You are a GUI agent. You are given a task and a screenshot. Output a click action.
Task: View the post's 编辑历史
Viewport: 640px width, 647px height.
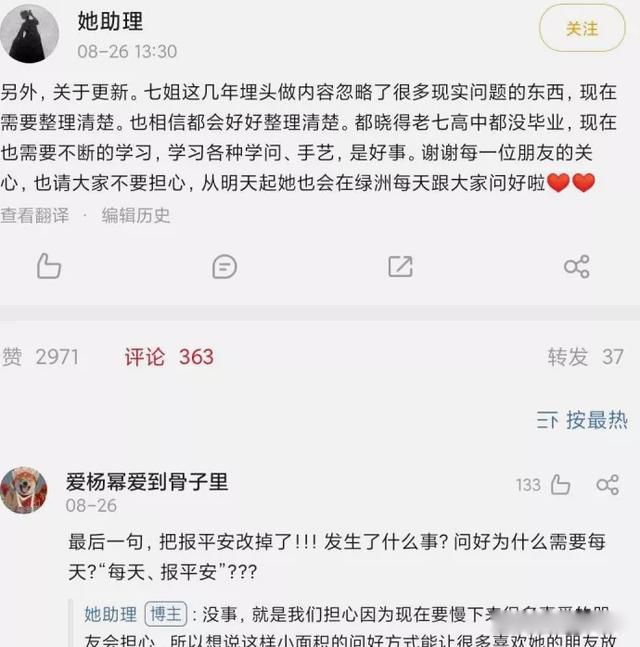pos(136,215)
